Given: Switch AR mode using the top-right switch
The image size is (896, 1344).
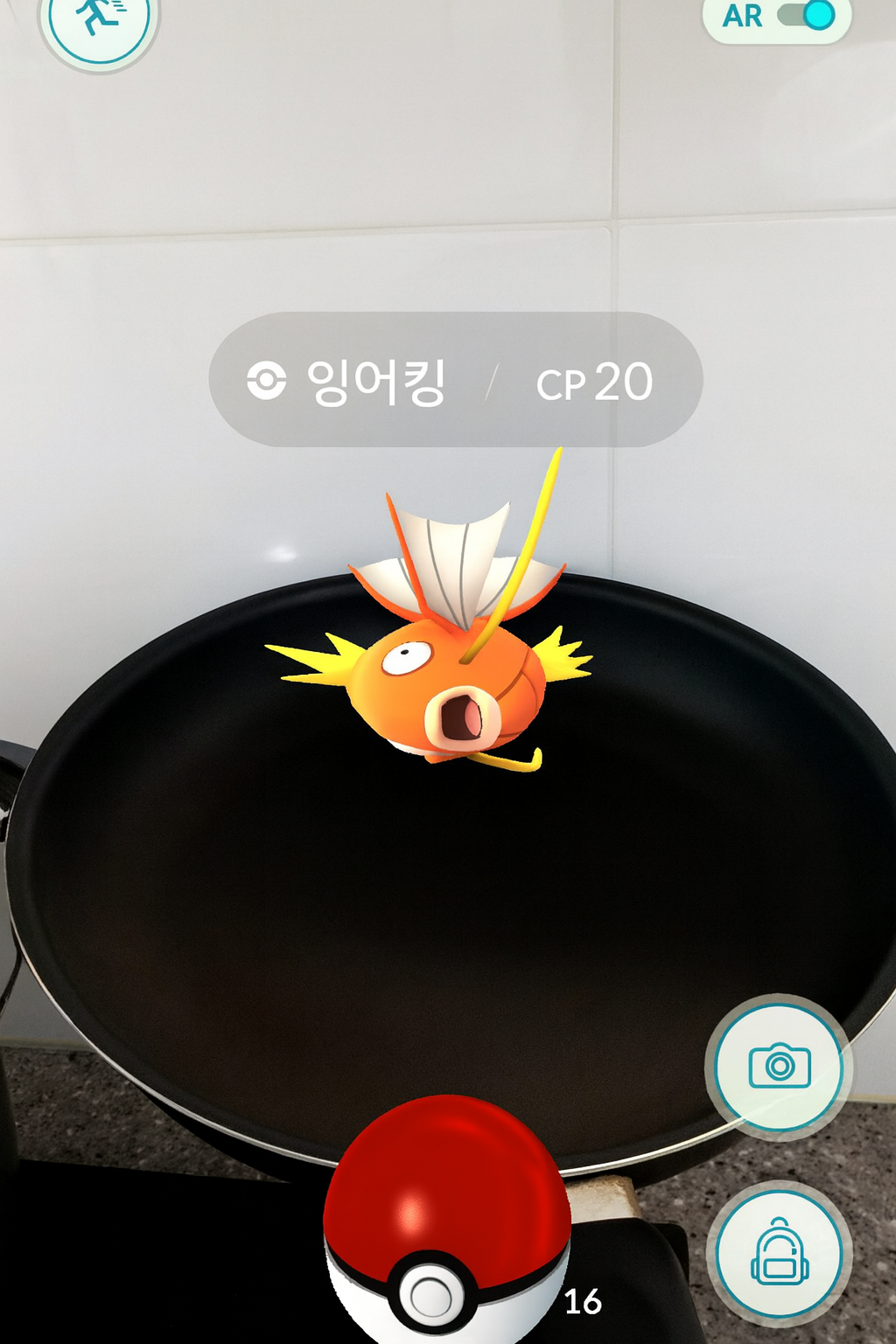Looking at the screenshot, I should [805, 17].
